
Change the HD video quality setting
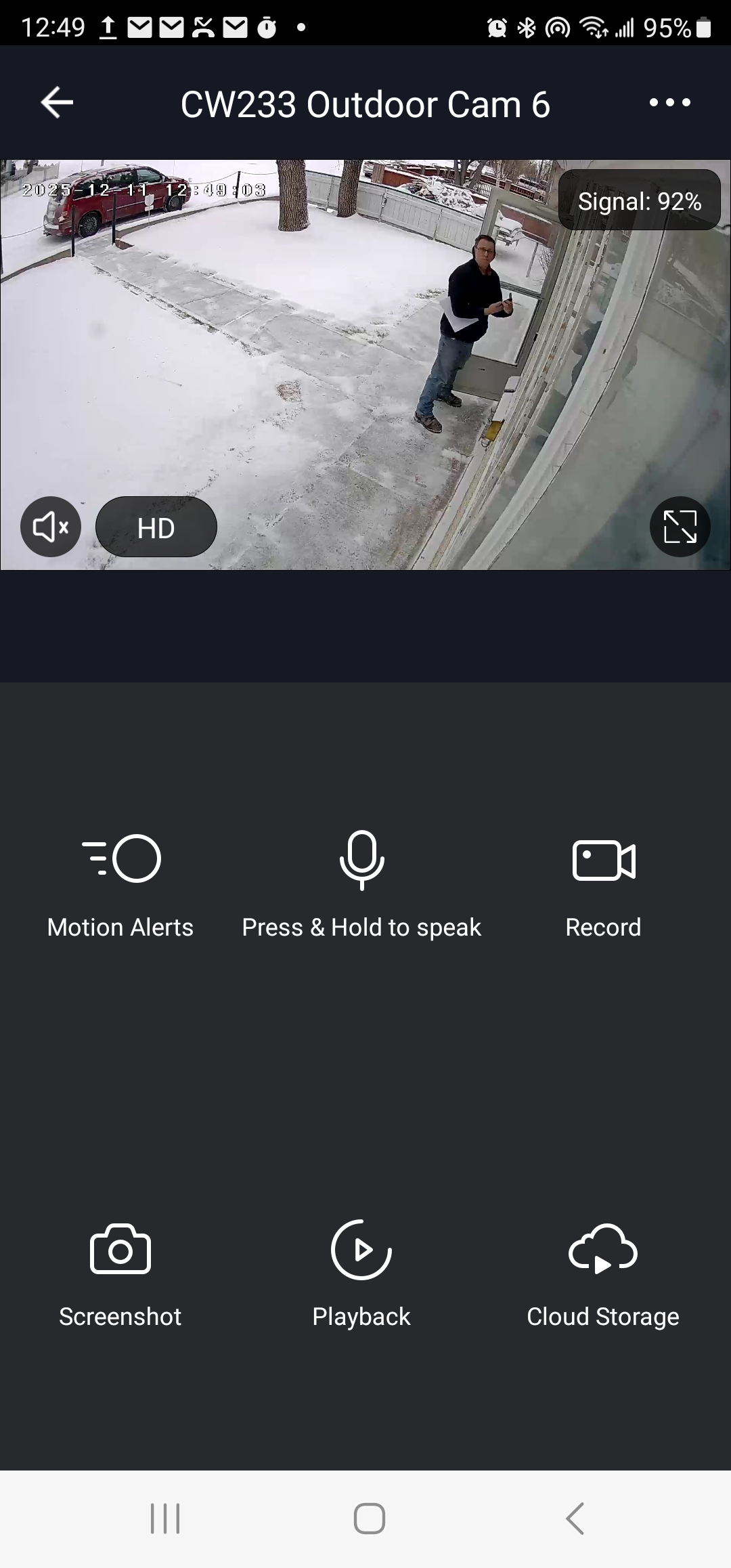point(156,527)
